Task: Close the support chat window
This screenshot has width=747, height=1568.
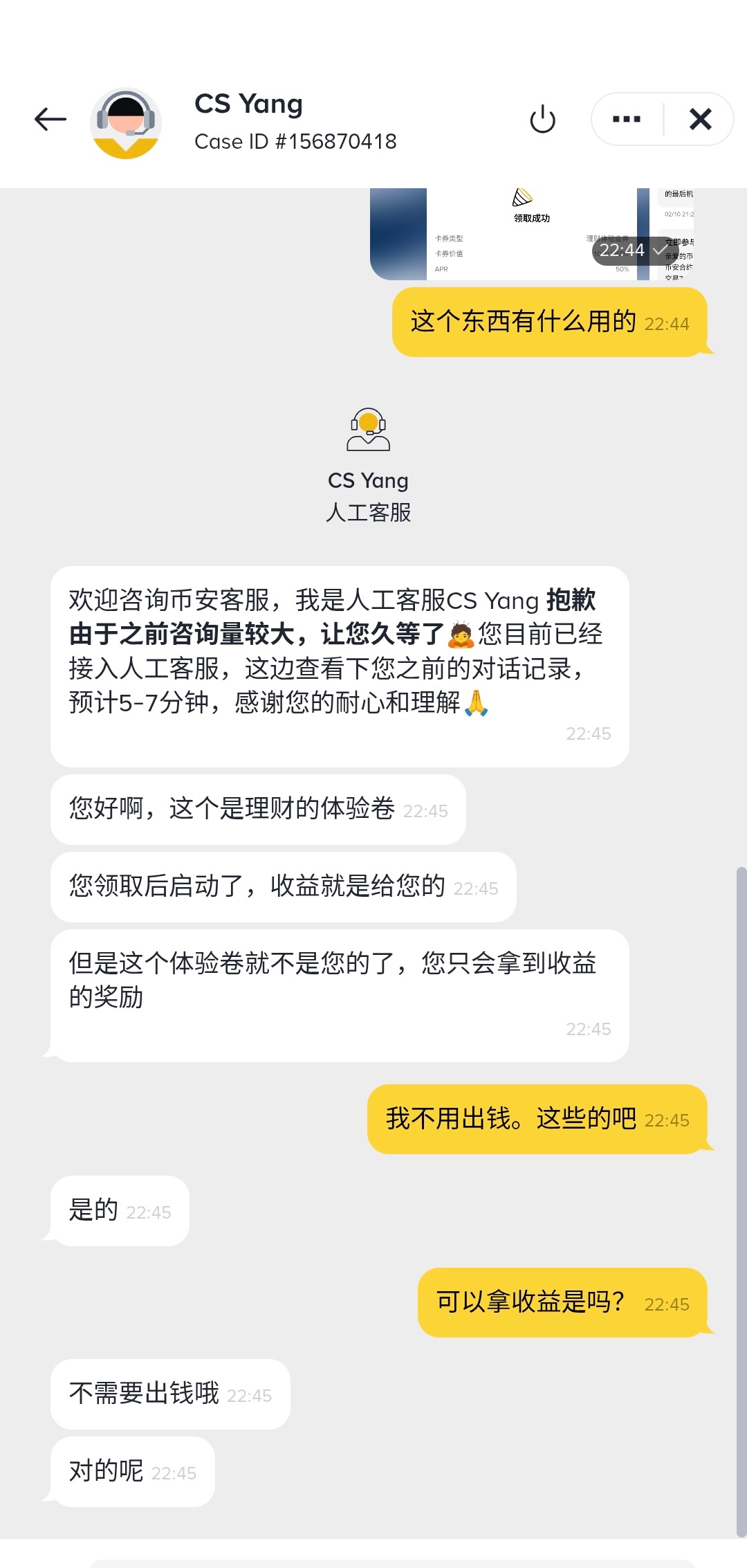Action: 700,119
